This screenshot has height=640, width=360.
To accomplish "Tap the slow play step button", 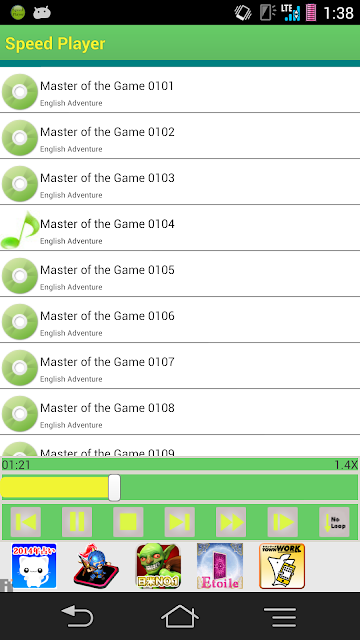I will tap(283, 522).
